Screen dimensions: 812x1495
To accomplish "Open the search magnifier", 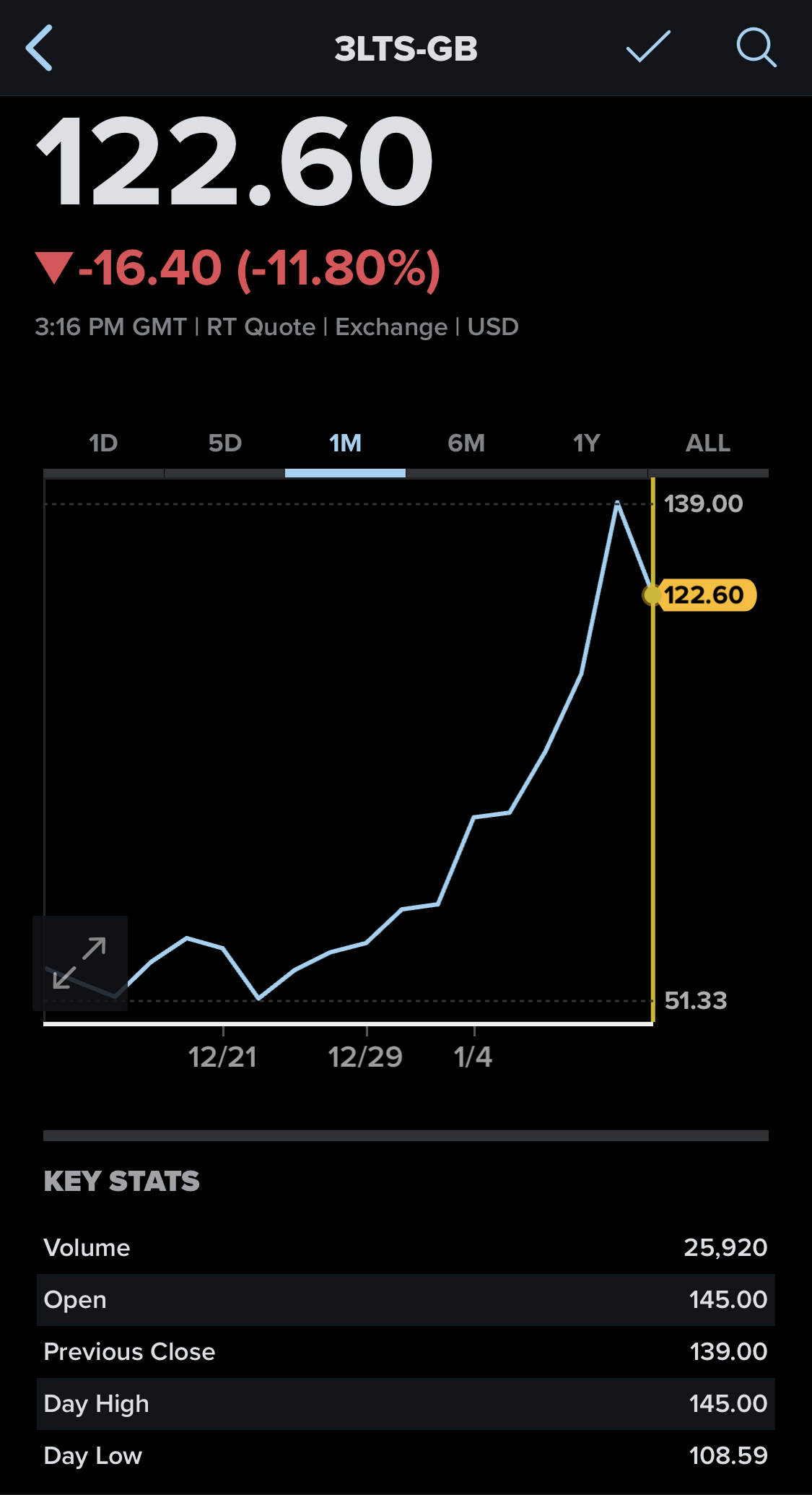I will click(x=756, y=48).
